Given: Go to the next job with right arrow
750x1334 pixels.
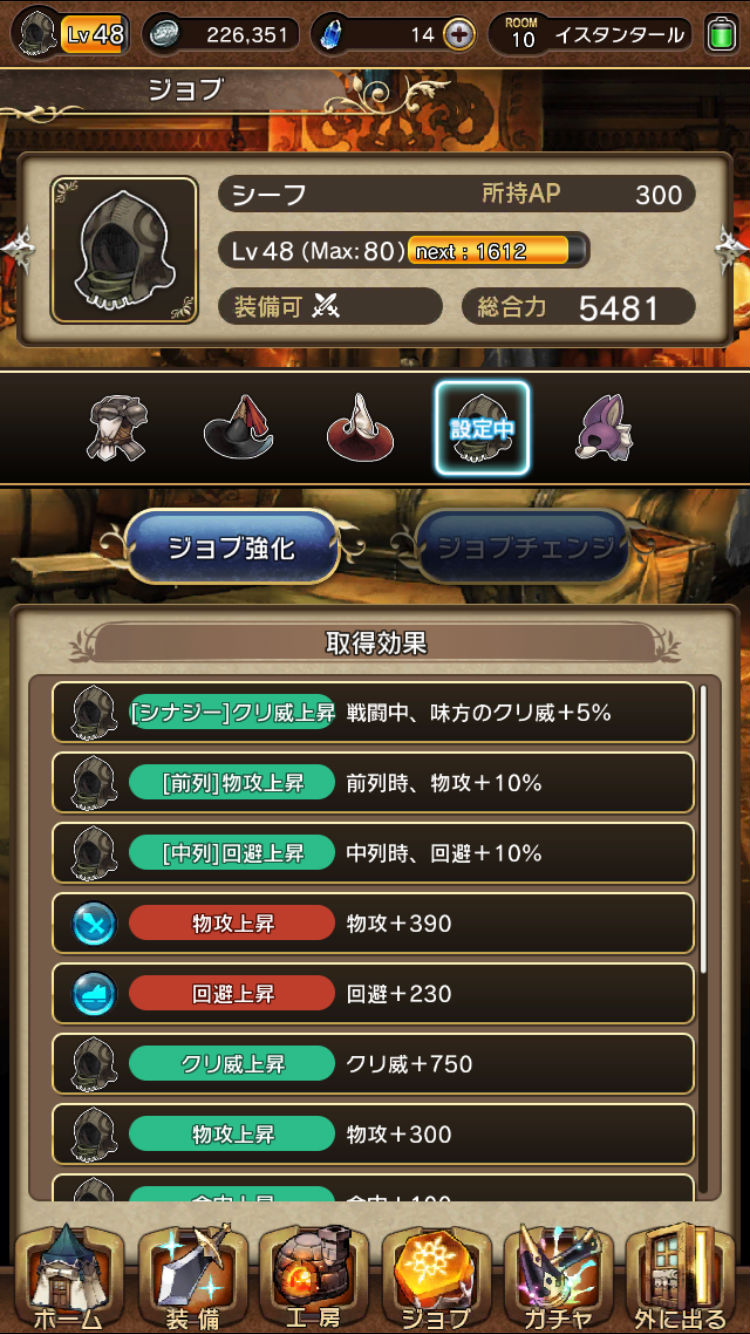Looking at the screenshot, I should click(732, 247).
